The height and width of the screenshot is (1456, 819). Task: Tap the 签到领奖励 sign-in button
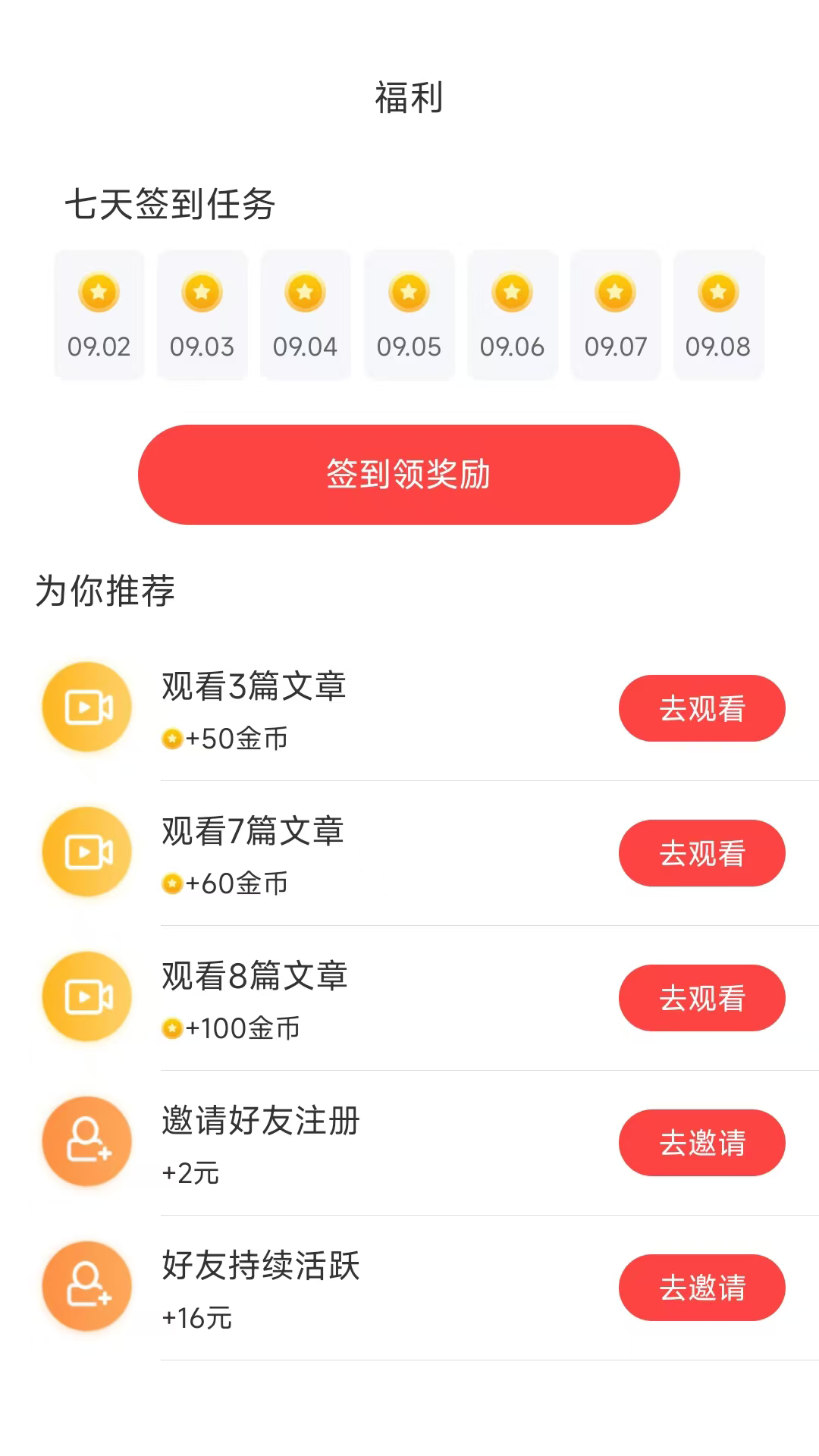point(409,473)
